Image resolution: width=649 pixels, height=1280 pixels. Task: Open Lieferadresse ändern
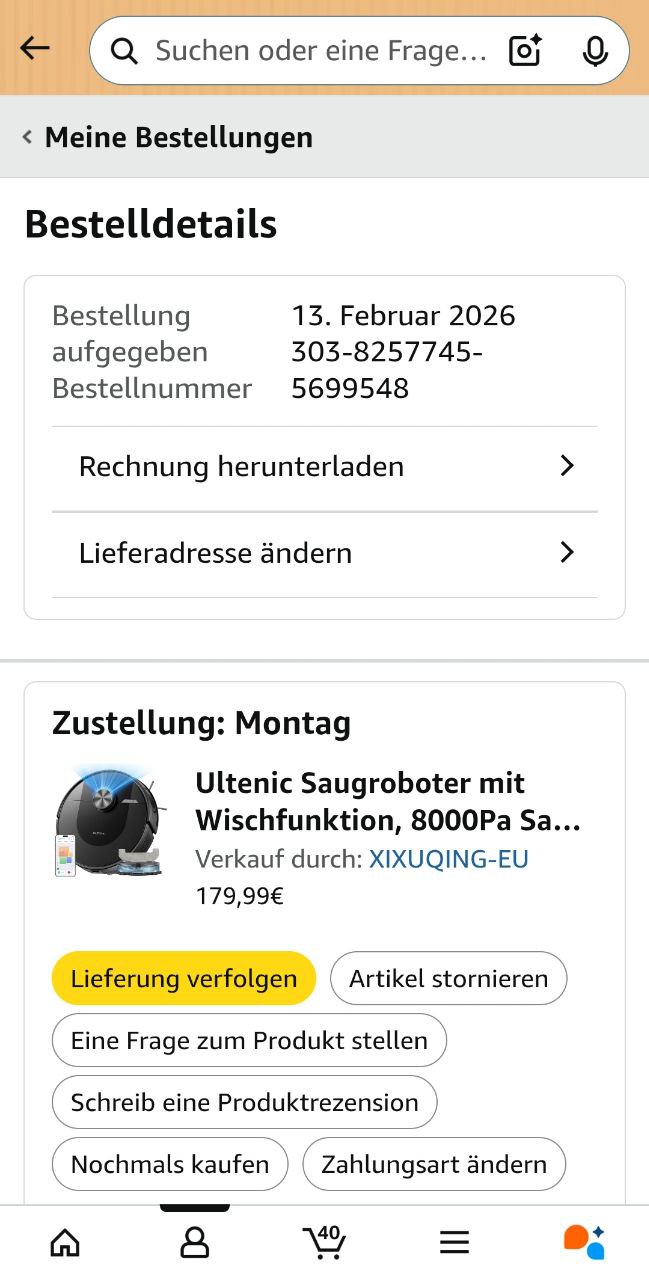(325, 553)
